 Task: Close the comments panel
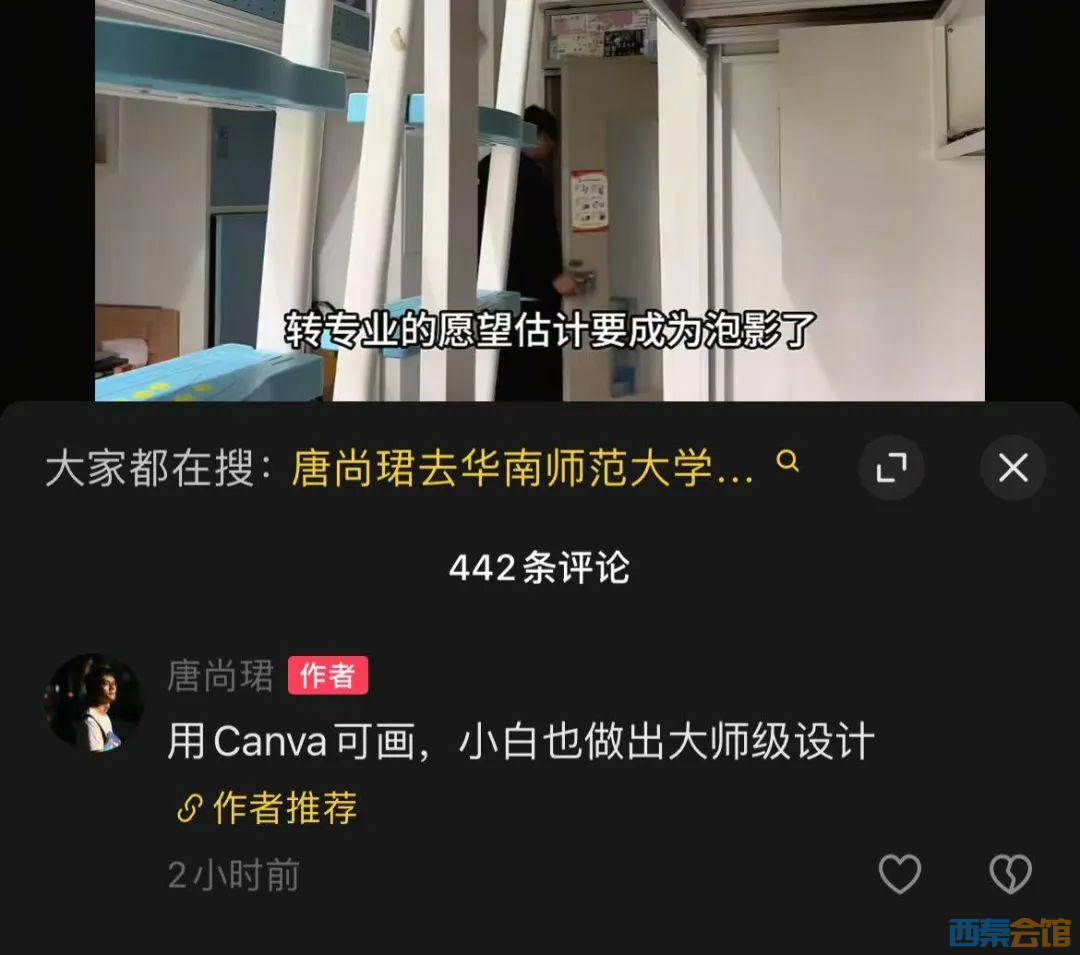[1012, 467]
